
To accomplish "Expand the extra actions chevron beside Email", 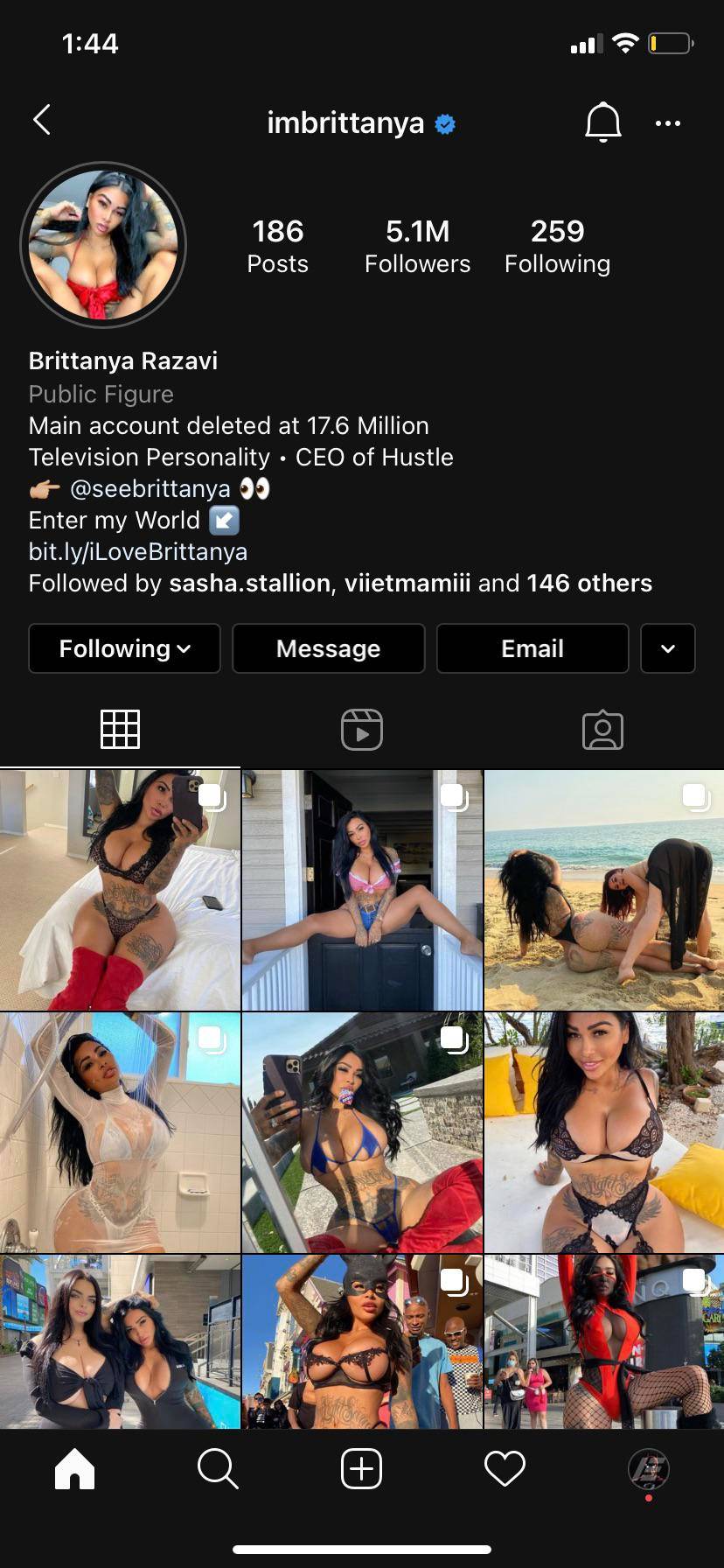I will pos(667,648).
